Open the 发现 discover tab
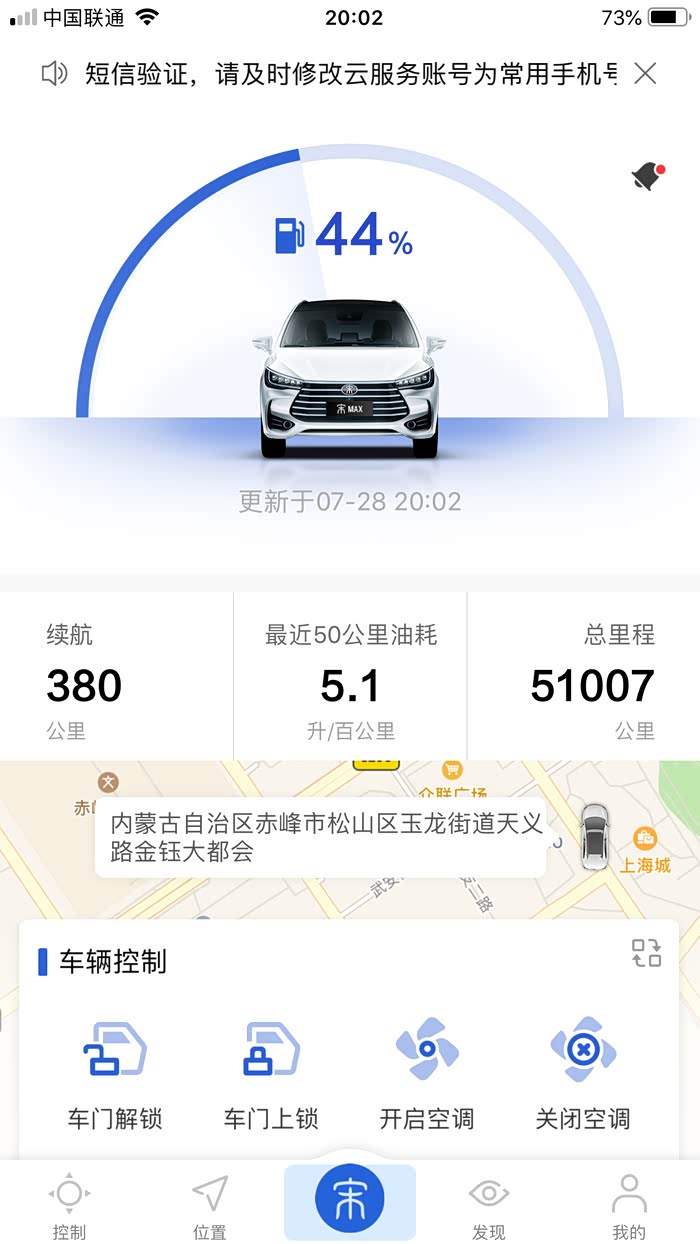This screenshot has width=700, height=1244. point(489,1205)
